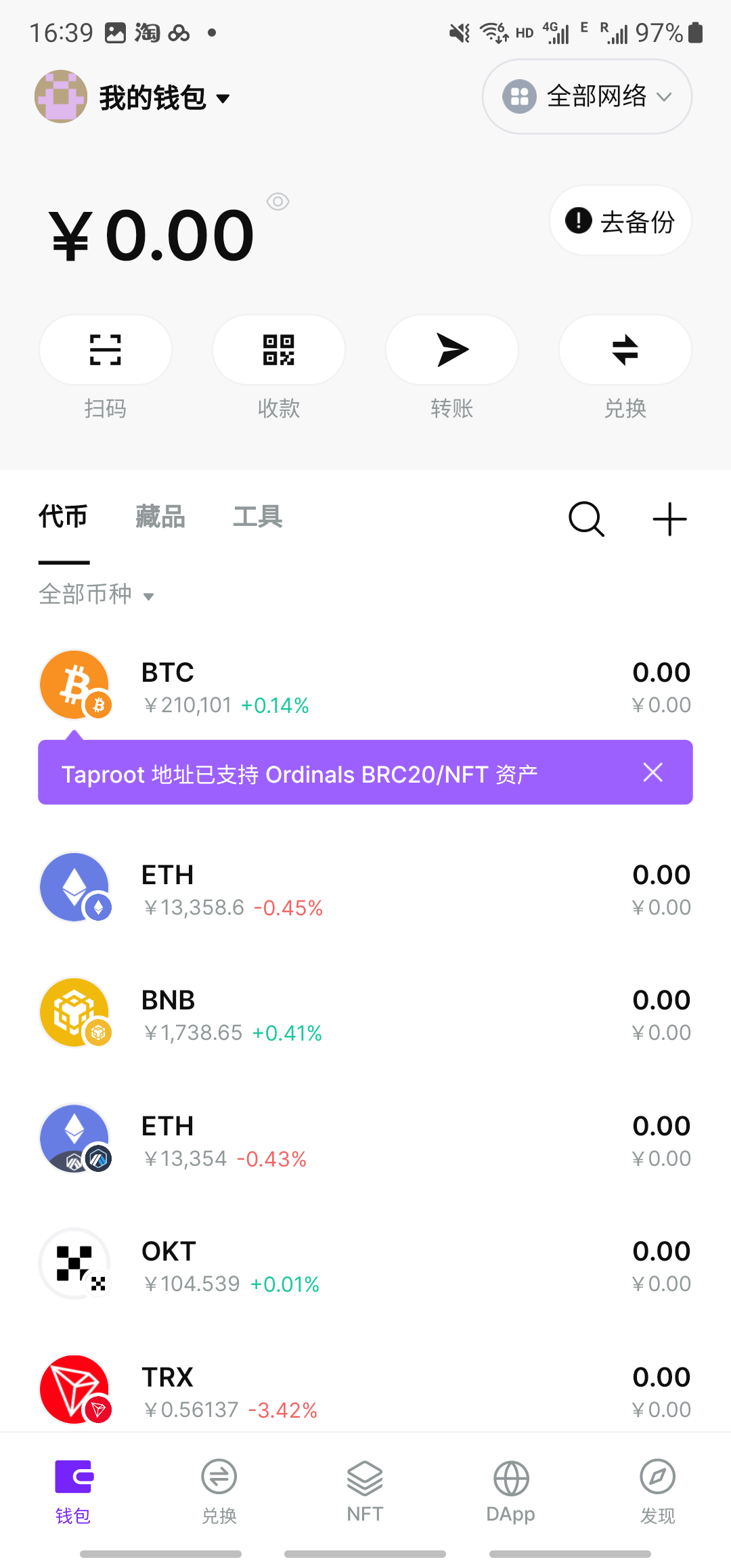Hide the Taproot Ordinals notification banner

coord(652,772)
